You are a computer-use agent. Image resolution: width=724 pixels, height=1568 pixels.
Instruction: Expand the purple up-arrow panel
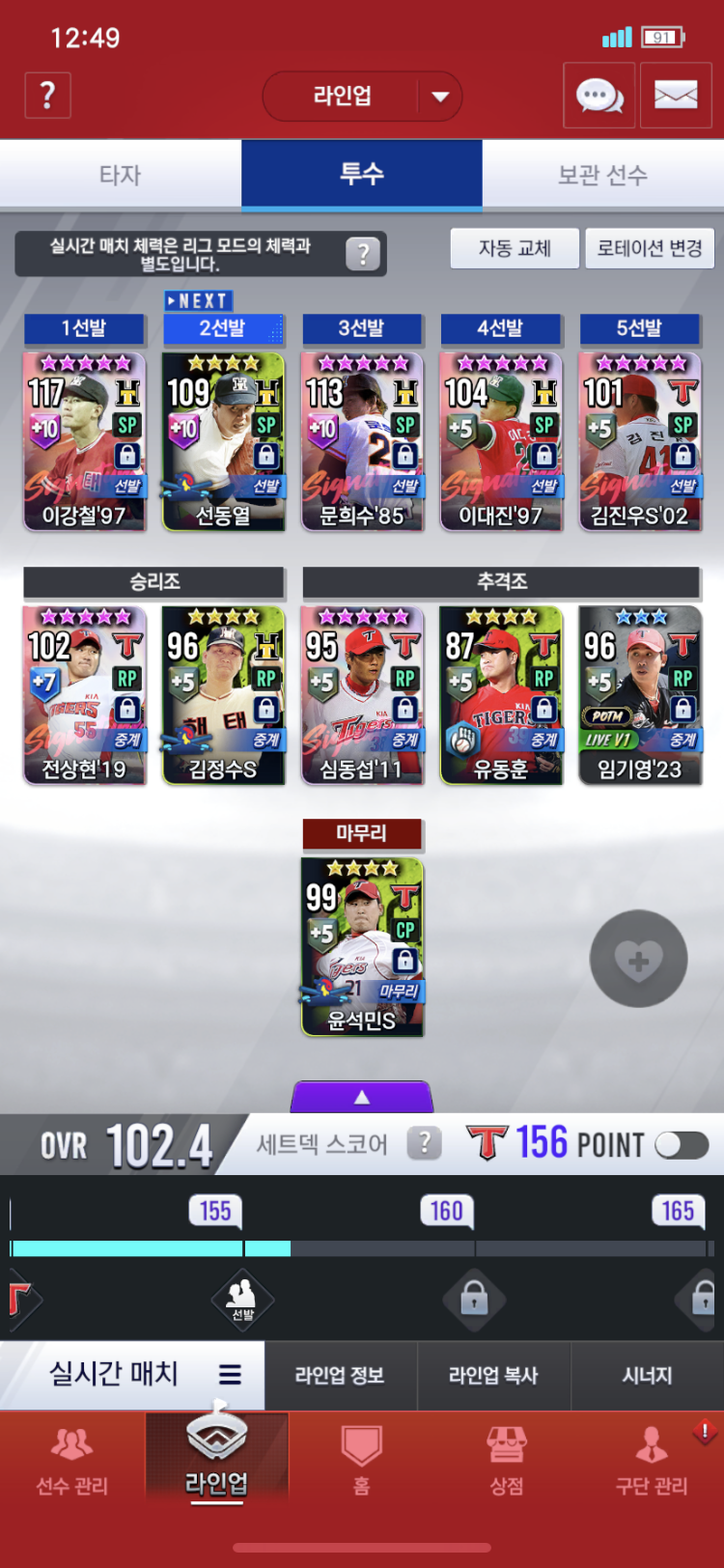tap(362, 1097)
